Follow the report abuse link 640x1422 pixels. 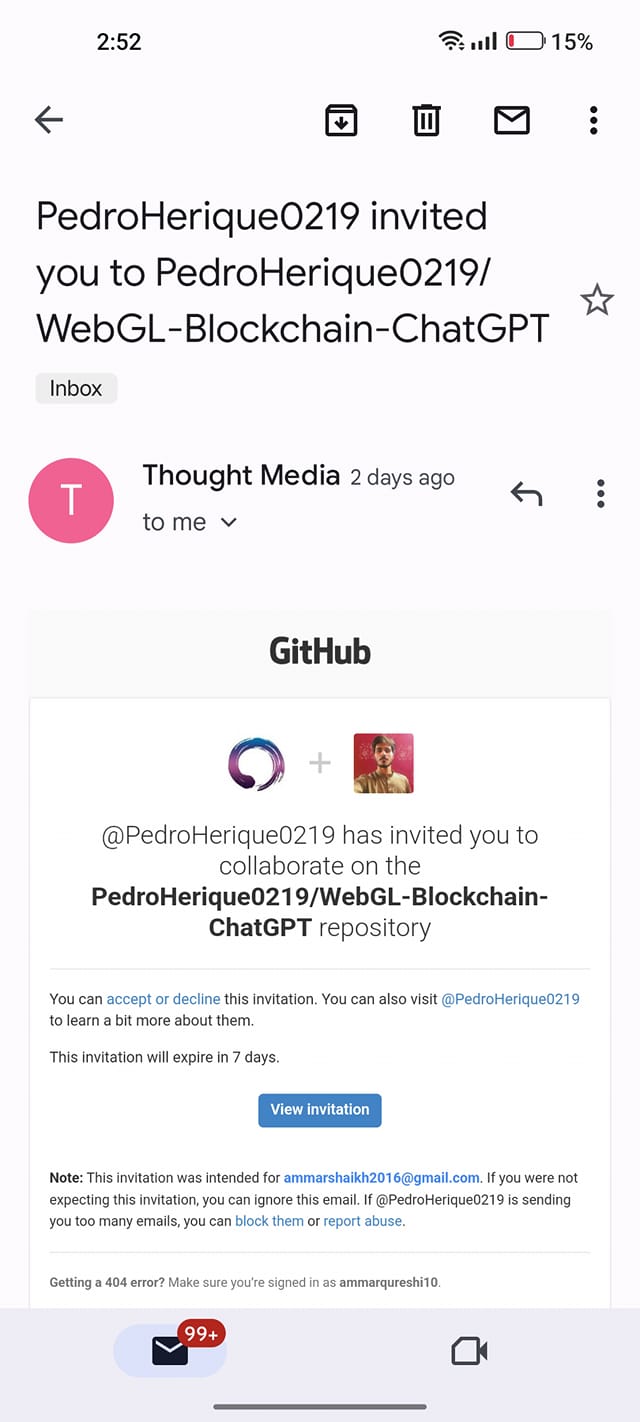pyautogui.click(x=363, y=1221)
